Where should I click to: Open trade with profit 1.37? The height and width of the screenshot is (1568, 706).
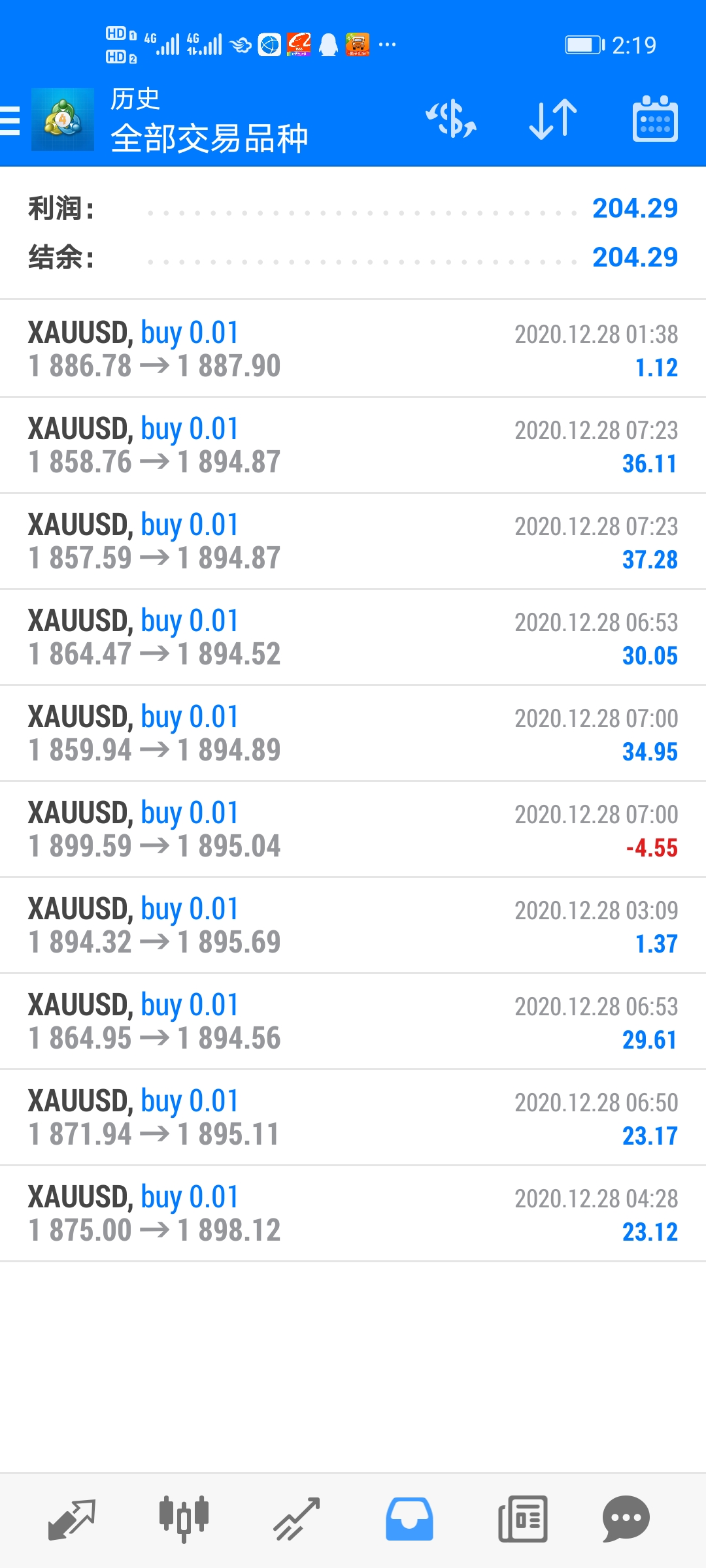[x=353, y=925]
